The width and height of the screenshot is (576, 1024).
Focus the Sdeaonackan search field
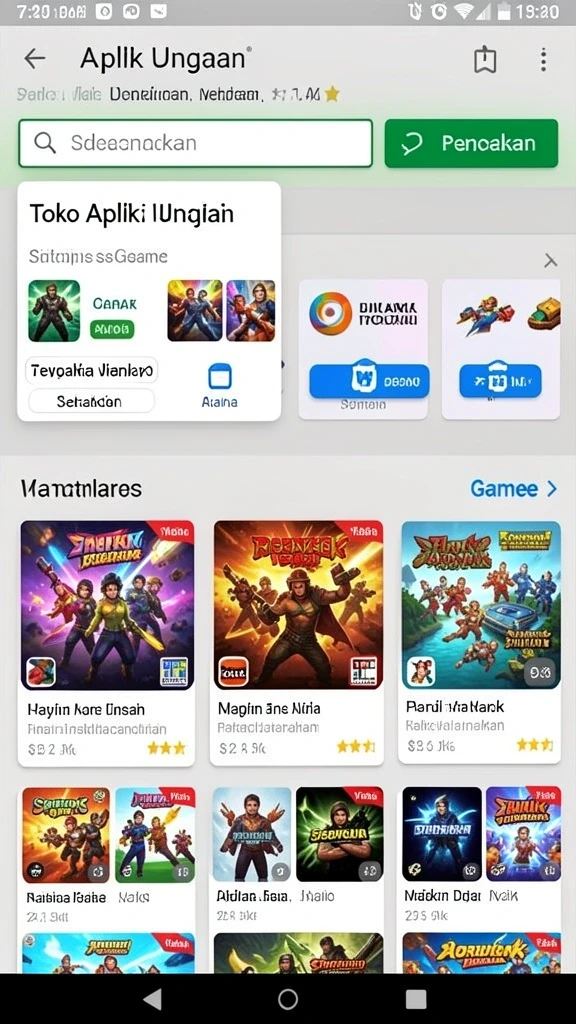click(x=195, y=143)
